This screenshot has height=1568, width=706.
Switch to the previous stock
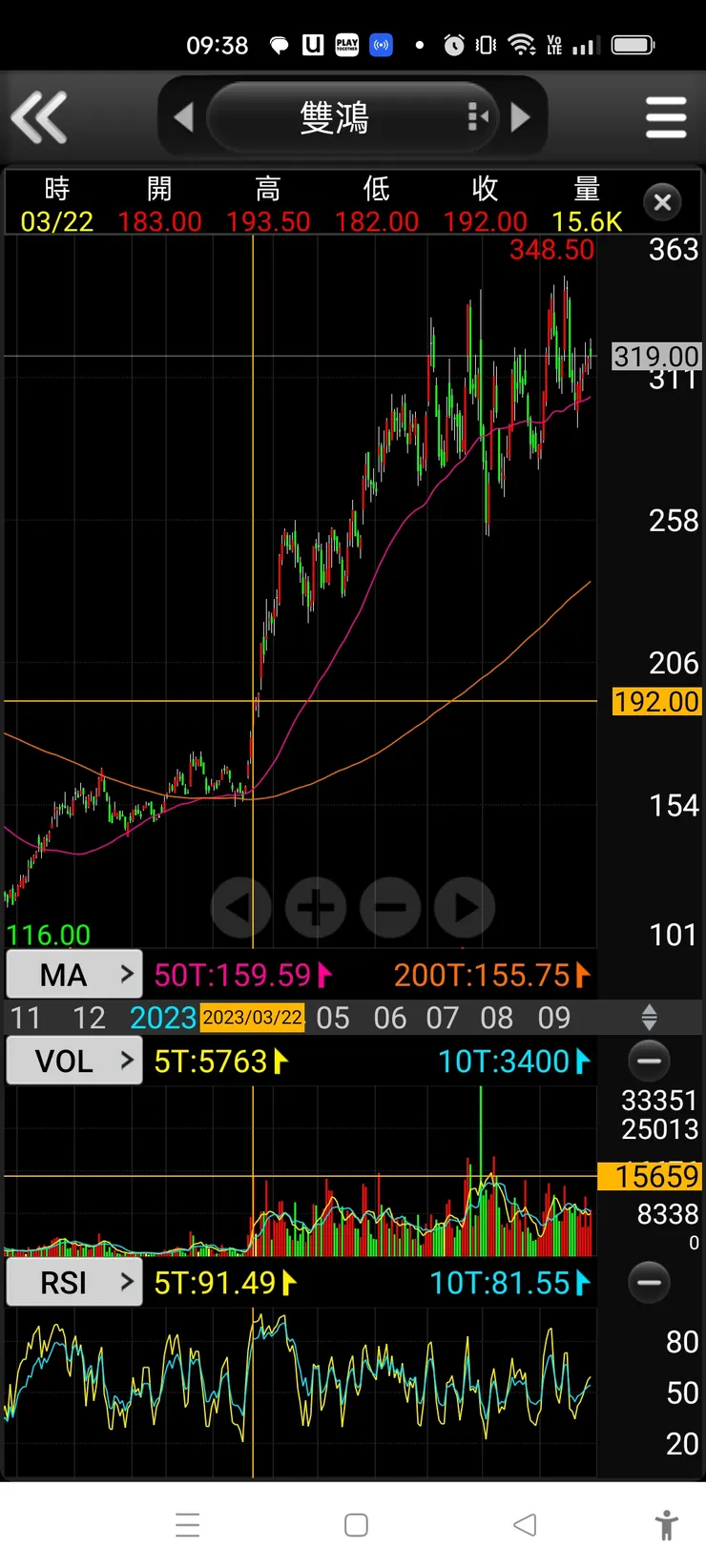pos(183,117)
